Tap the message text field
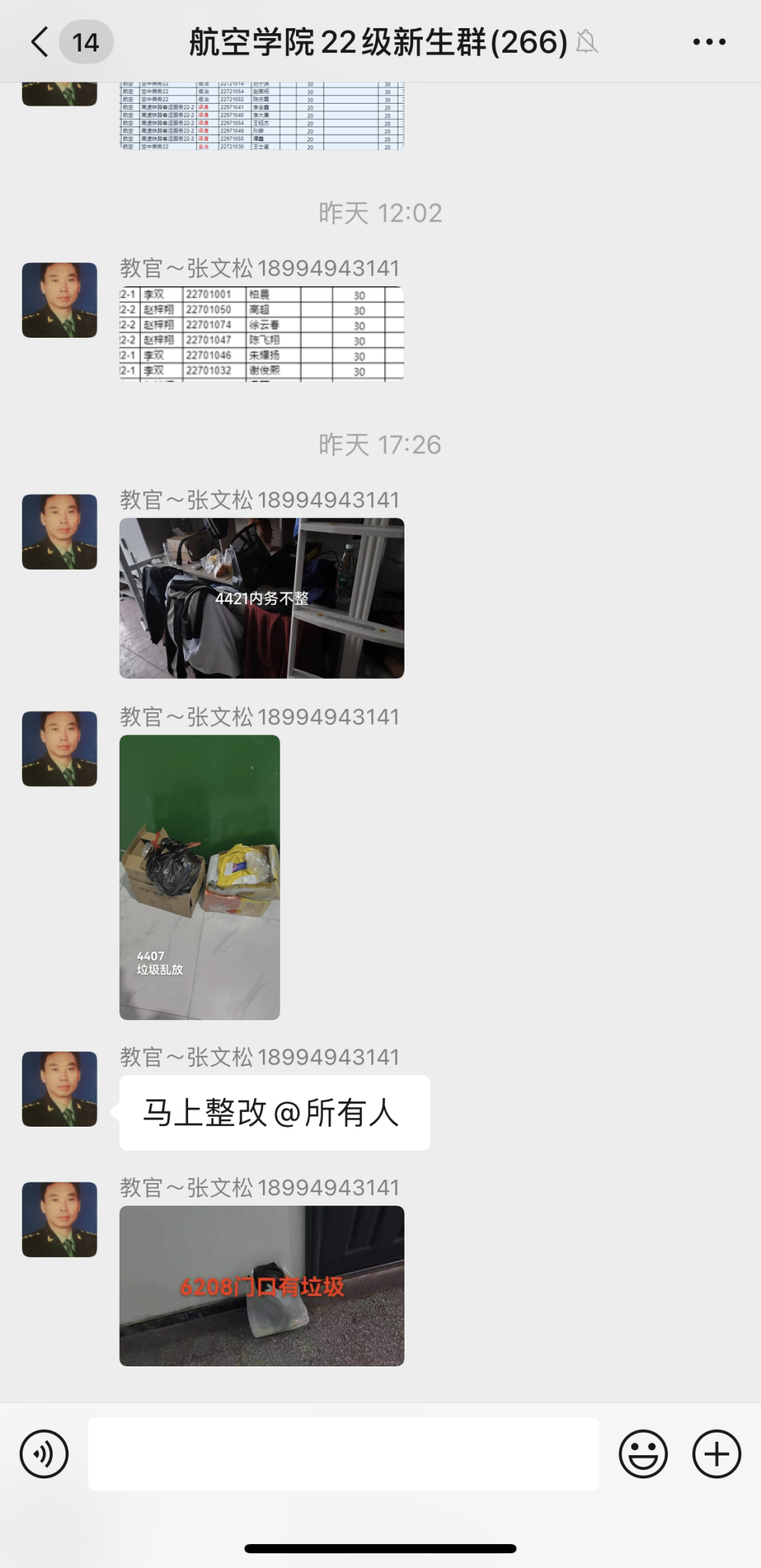 [343, 1454]
